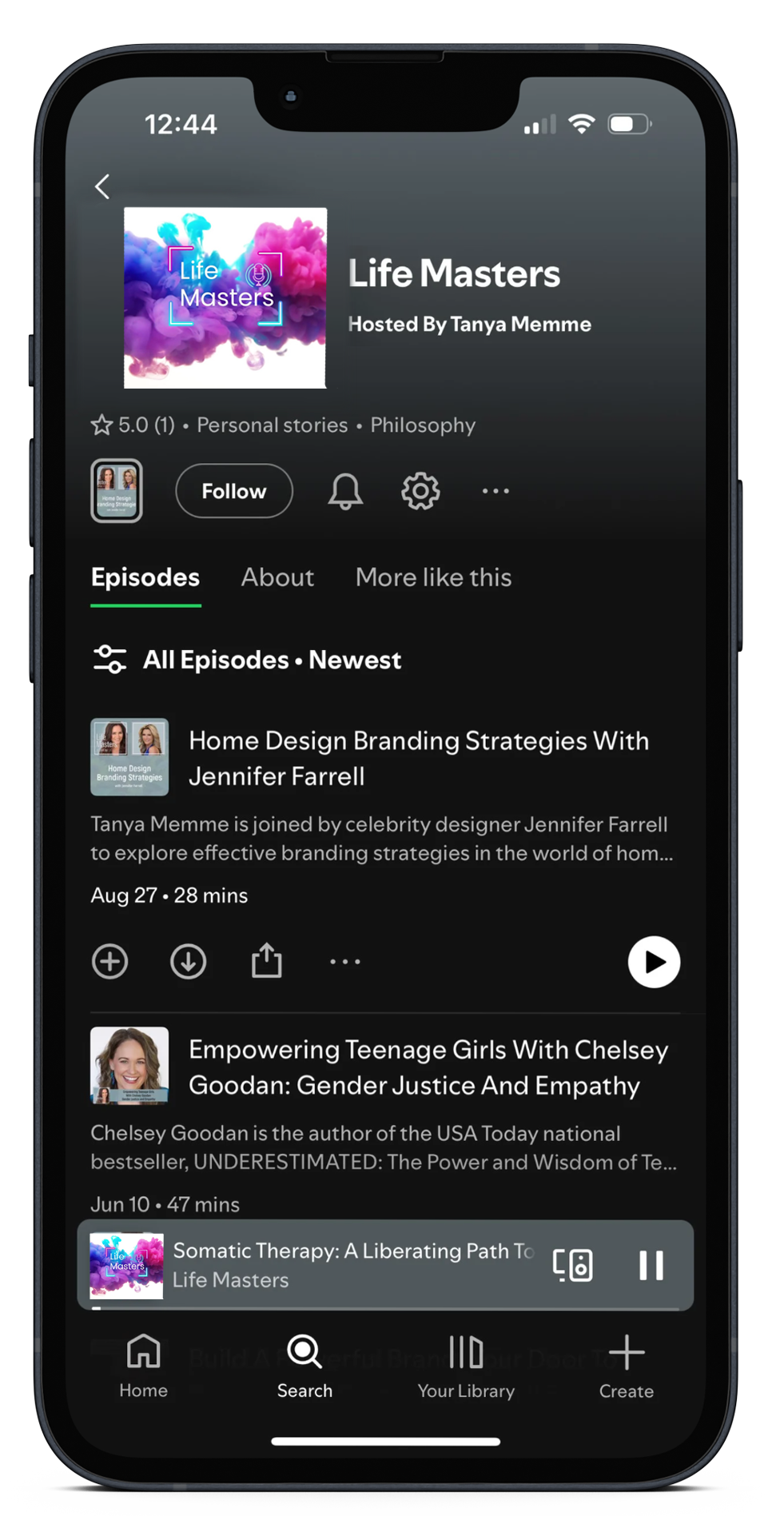Open Your Library tab
Image resolution: width=784 pixels, height=1516 pixels.
(x=466, y=1366)
